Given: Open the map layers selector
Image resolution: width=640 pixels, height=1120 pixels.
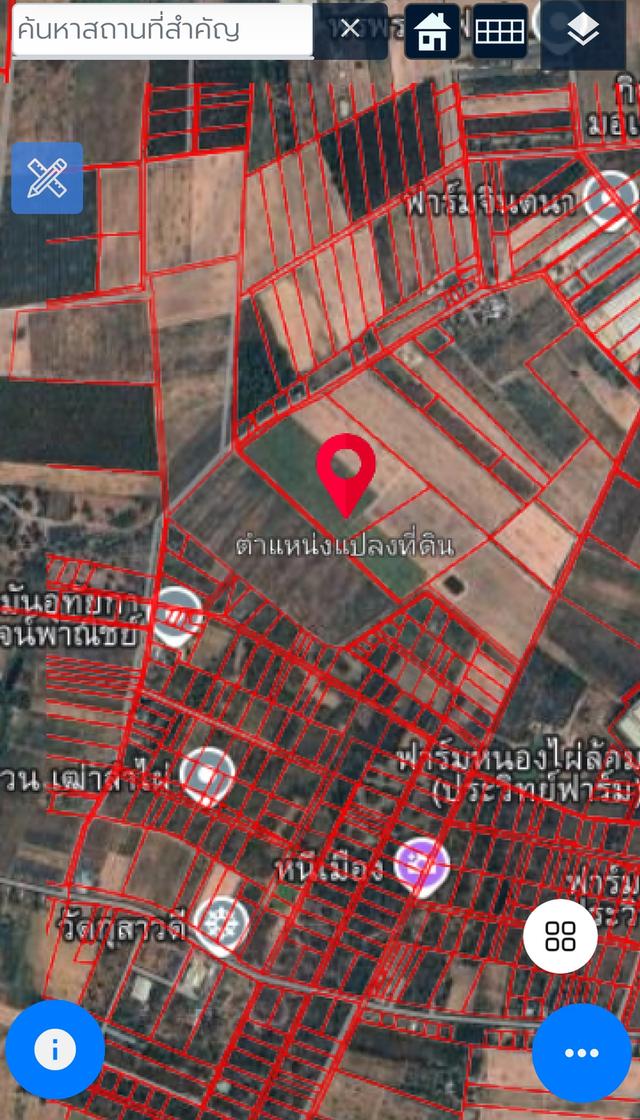Looking at the screenshot, I should pos(582,31).
